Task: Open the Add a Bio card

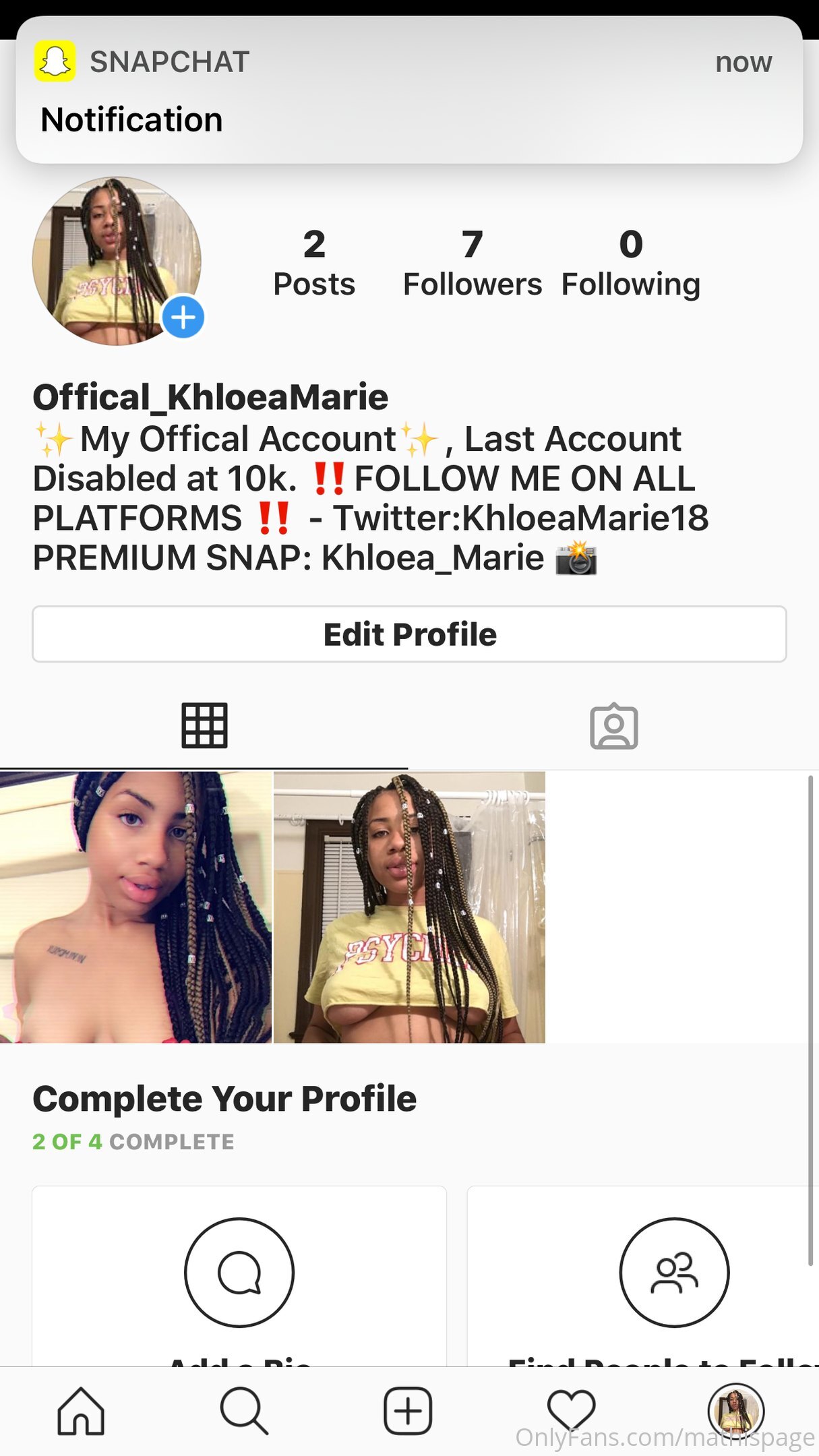Action: pos(239,1274)
